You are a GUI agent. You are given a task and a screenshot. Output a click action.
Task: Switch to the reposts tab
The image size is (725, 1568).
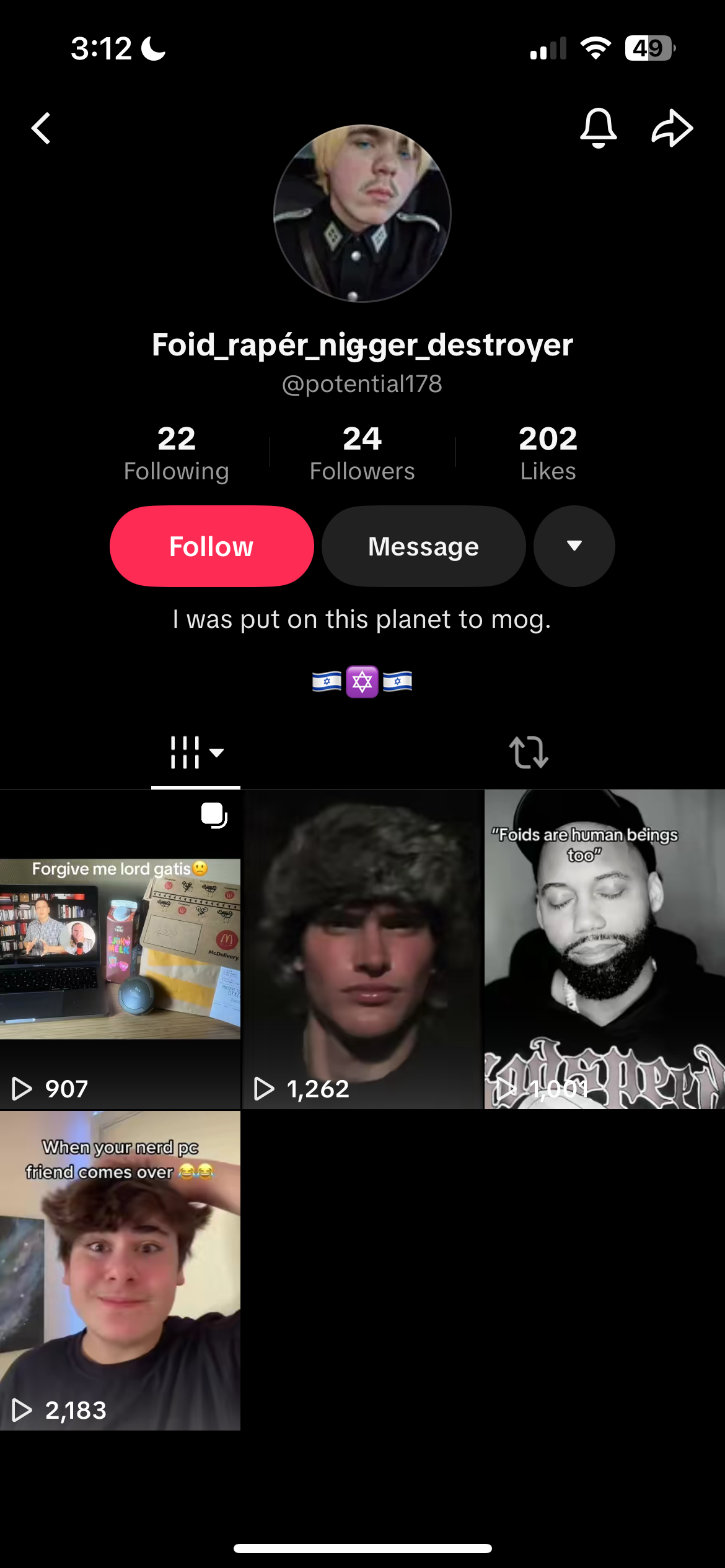click(529, 752)
